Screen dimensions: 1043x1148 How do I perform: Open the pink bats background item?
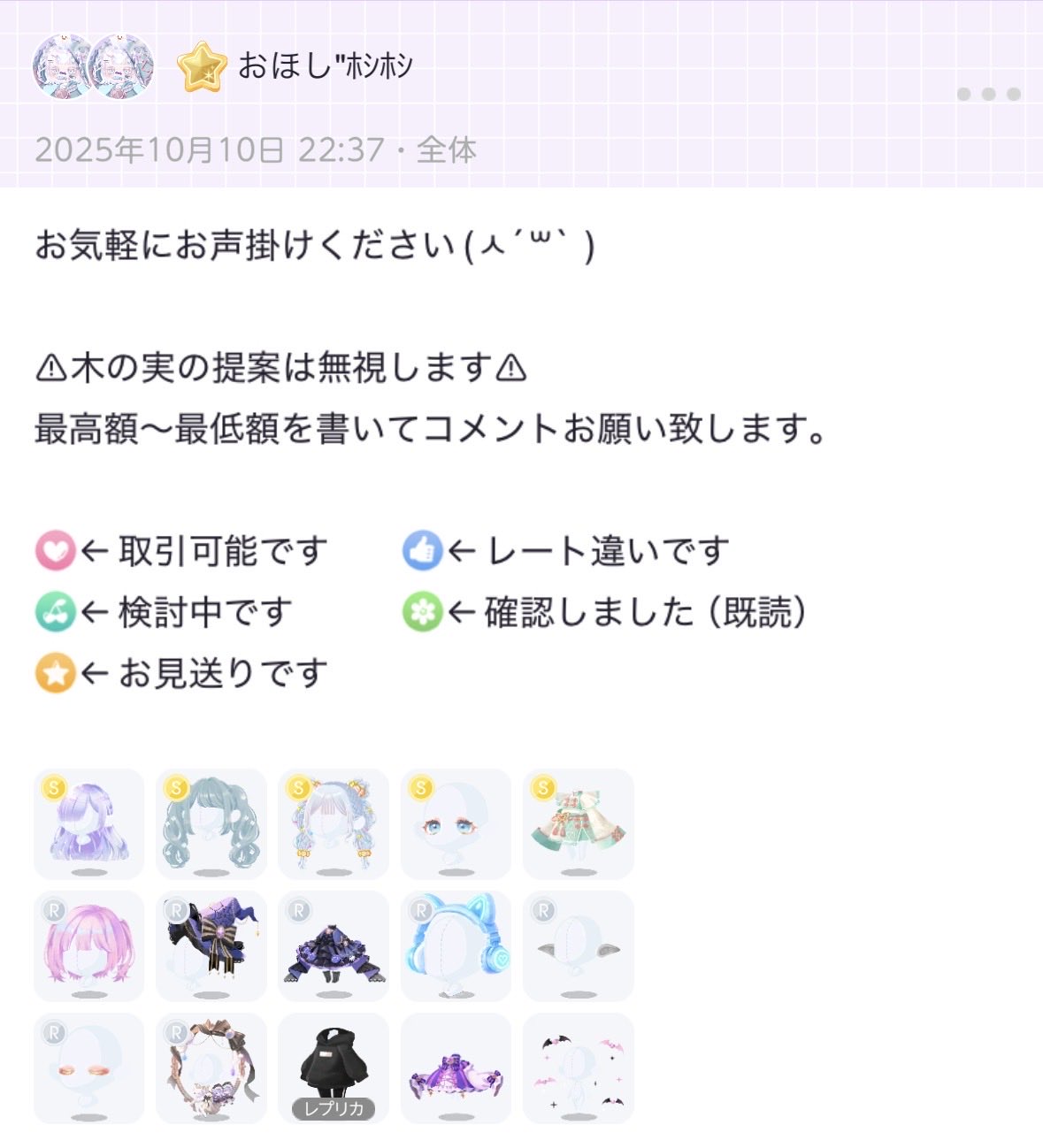(x=578, y=1068)
